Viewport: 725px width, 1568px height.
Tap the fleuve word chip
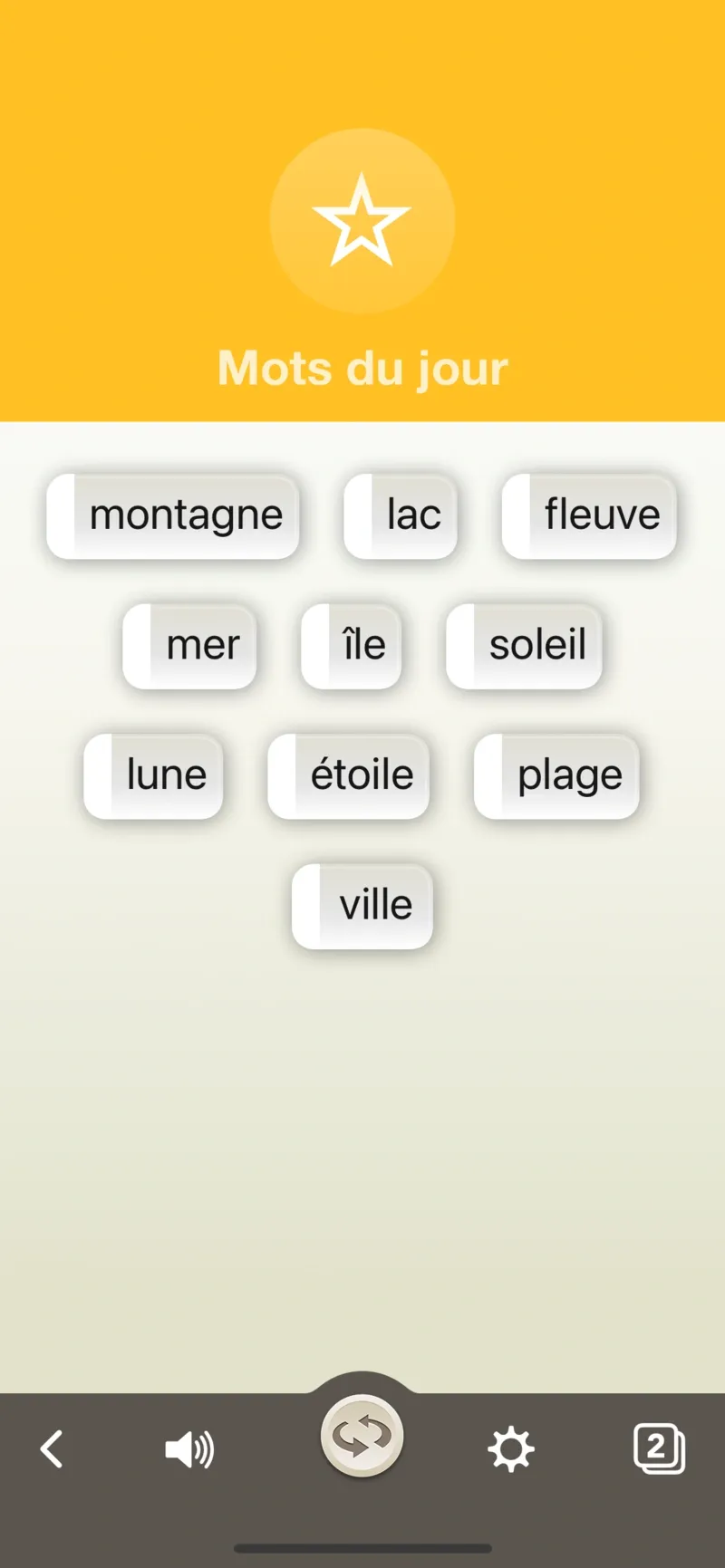click(x=589, y=516)
